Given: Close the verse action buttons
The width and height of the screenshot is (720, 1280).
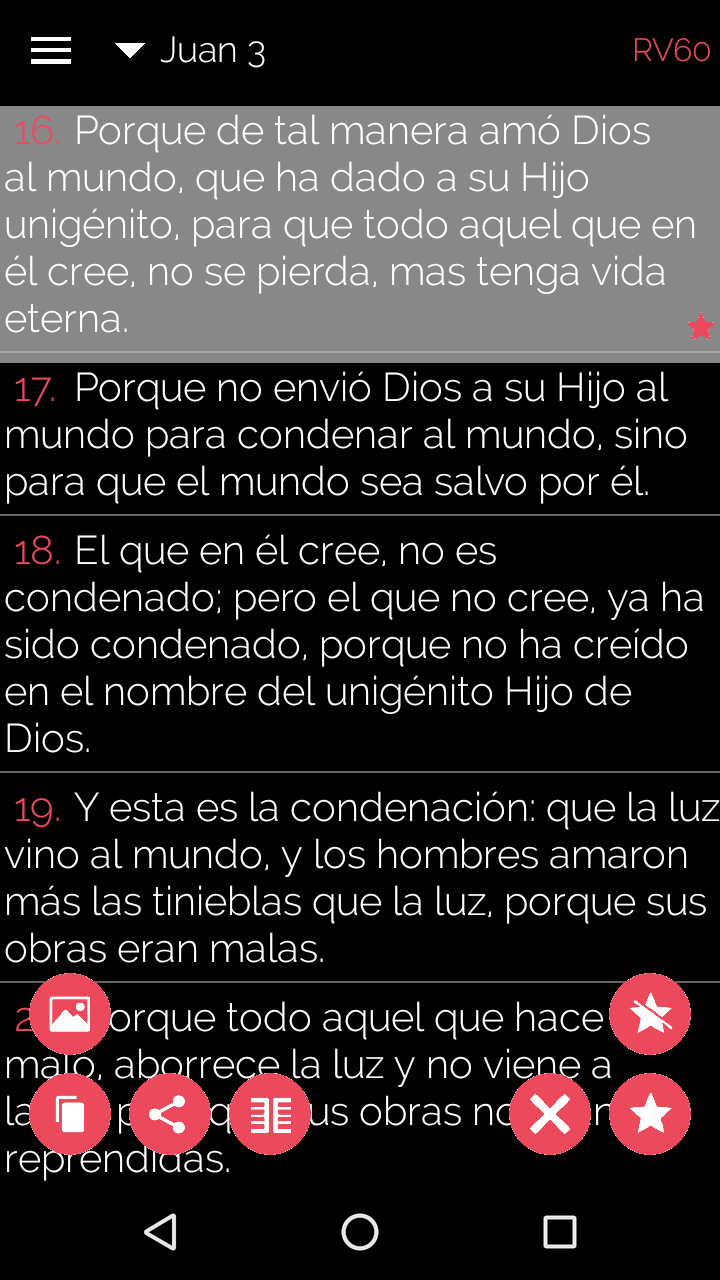Looking at the screenshot, I should point(550,1114).
